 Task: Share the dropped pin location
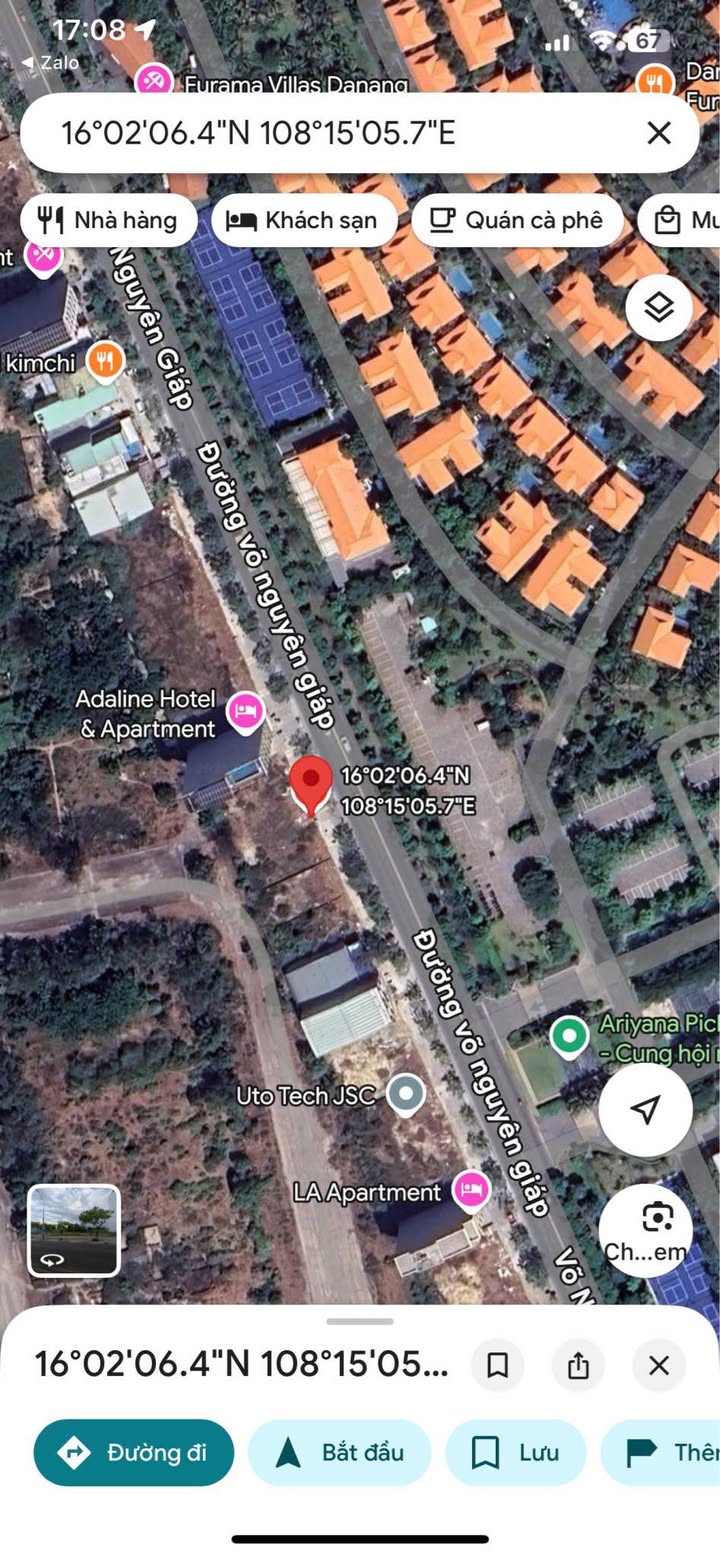point(578,1365)
